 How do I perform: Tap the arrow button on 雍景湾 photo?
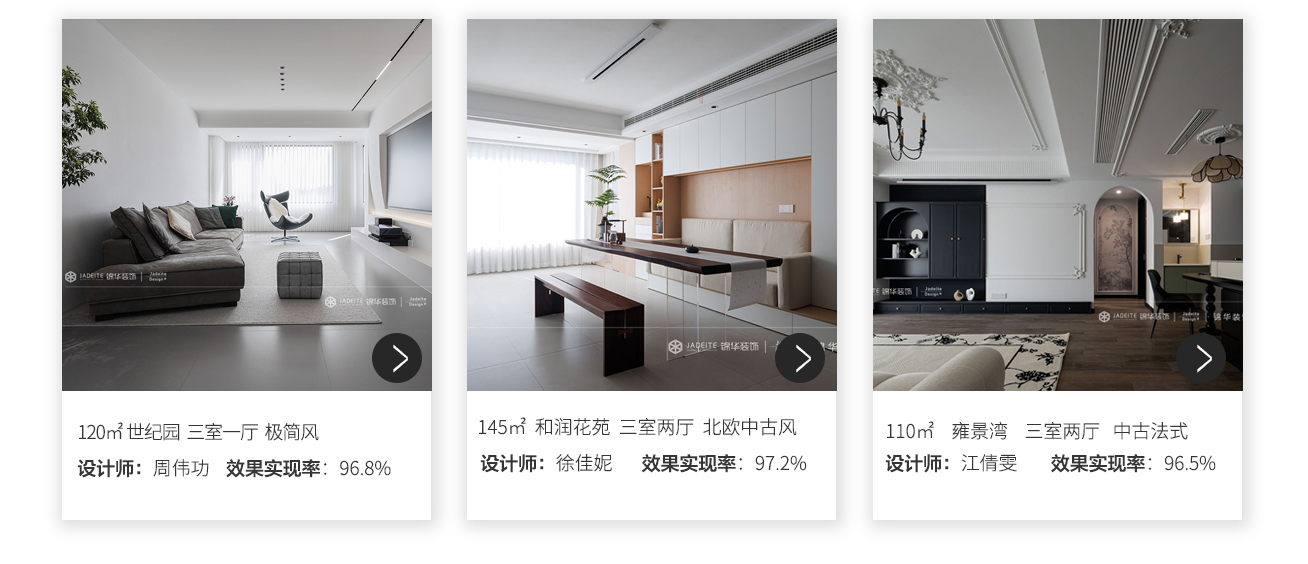click(x=1201, y=358)
